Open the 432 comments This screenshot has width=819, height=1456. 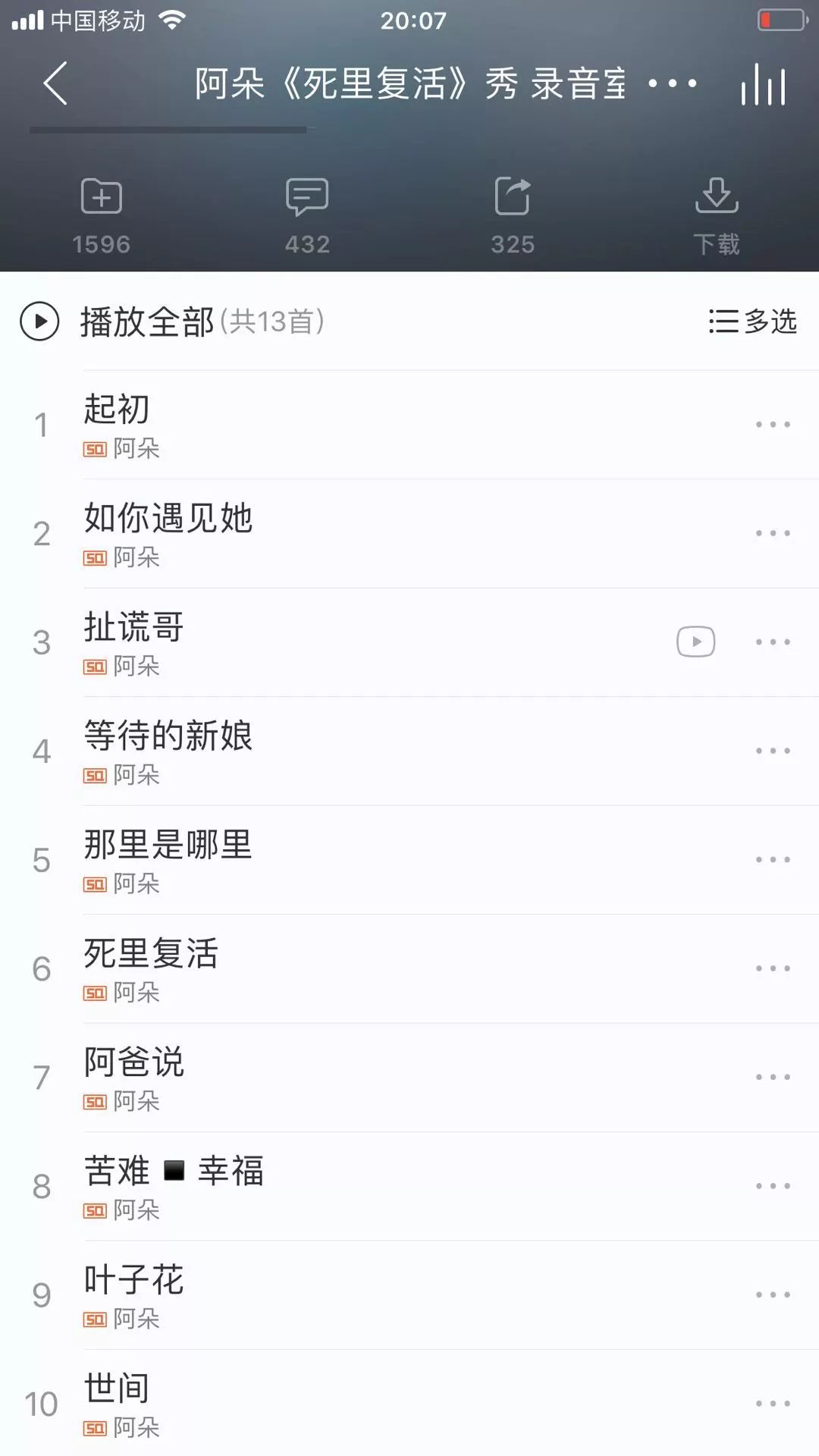click(307, 215)
